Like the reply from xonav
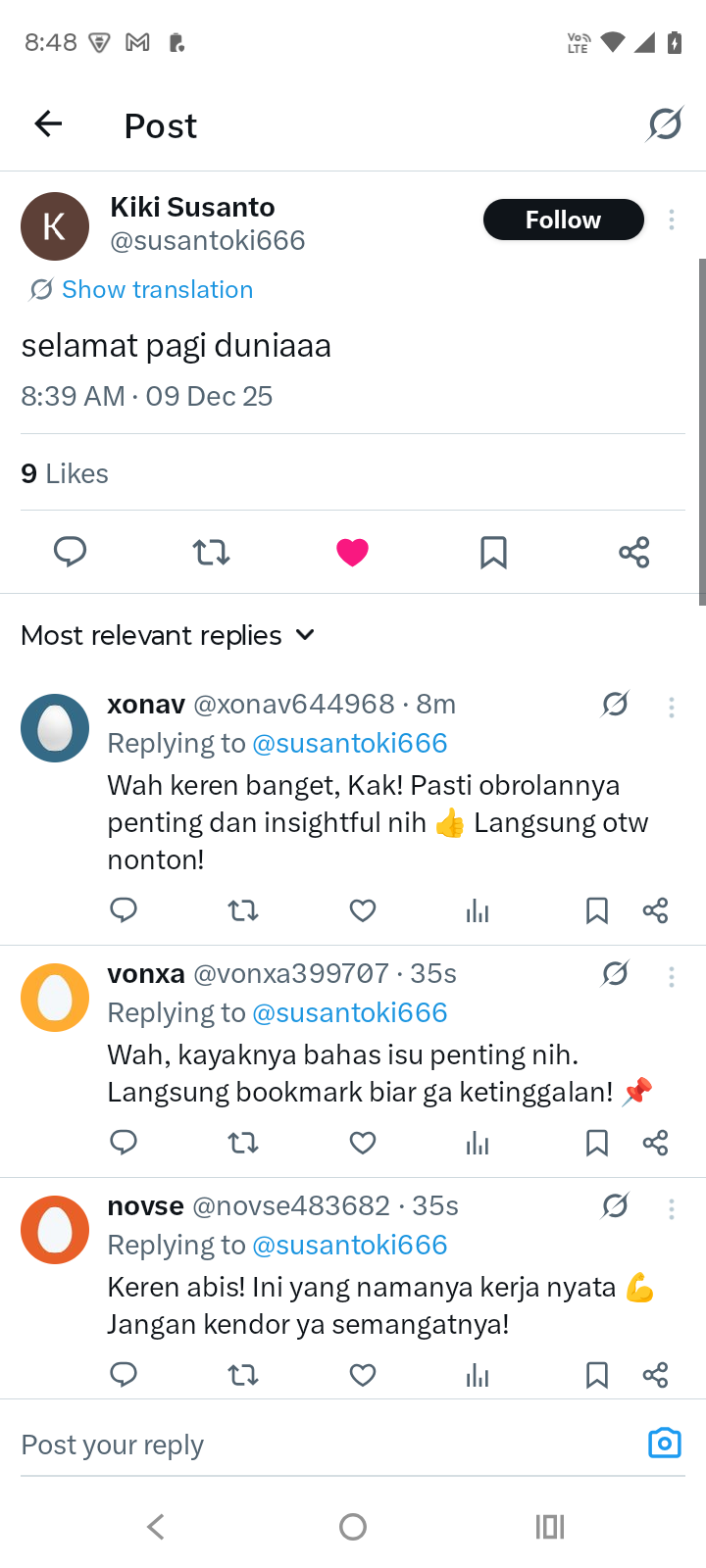Image resolution: width=706 pixels, height=1568 pixels. 363,911
